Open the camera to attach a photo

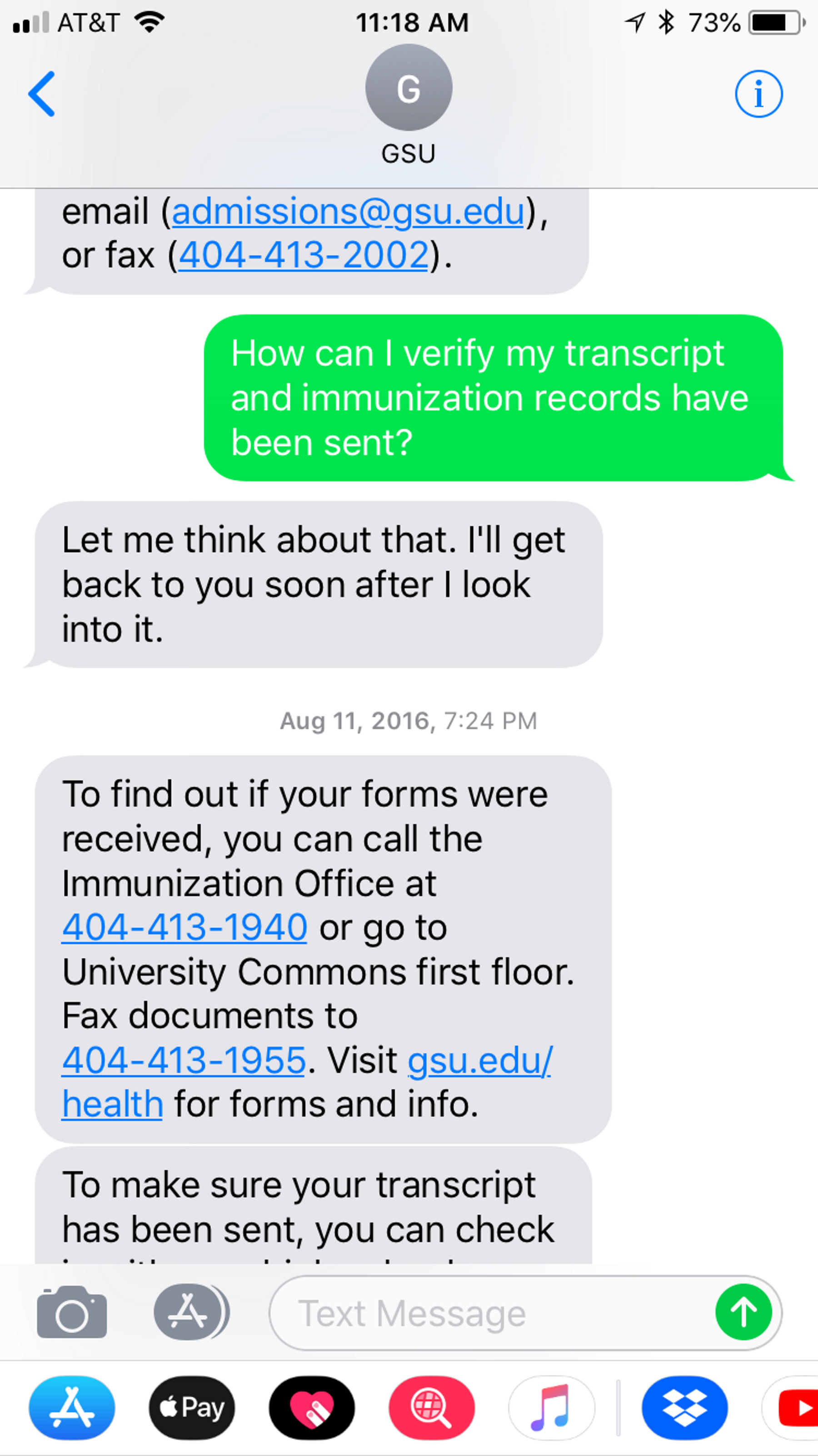72,1312
